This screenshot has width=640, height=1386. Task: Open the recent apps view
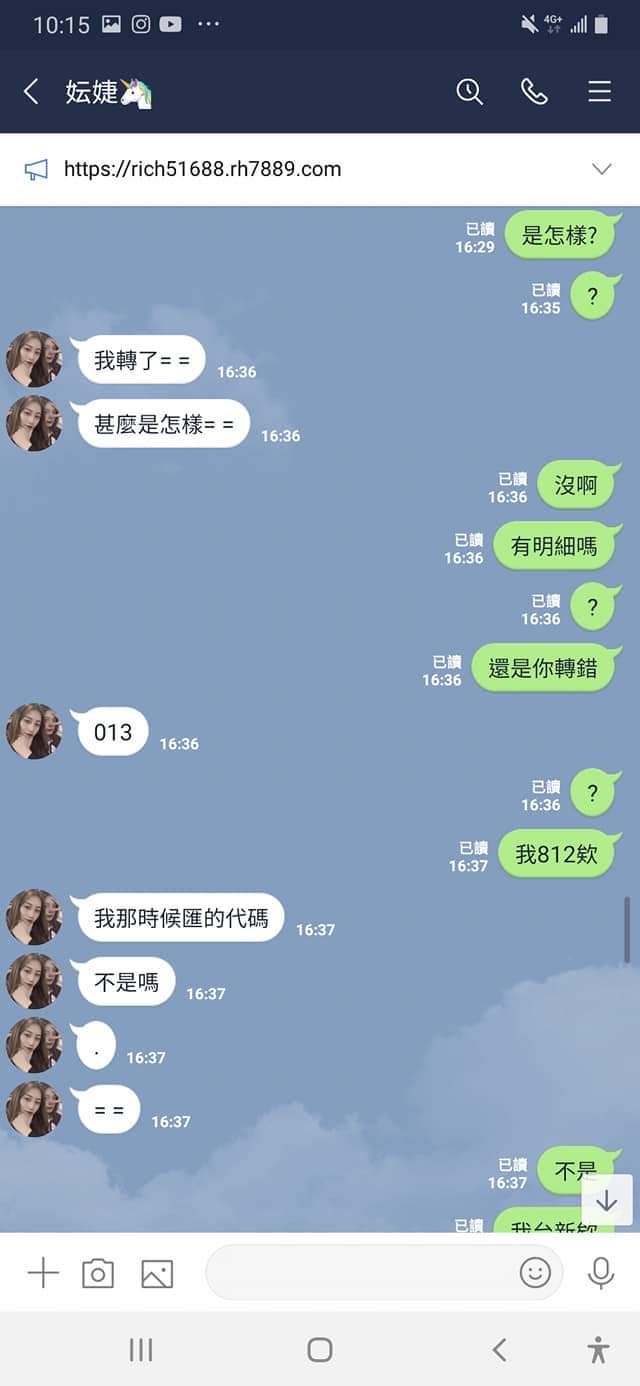(x=141, y=1350)
